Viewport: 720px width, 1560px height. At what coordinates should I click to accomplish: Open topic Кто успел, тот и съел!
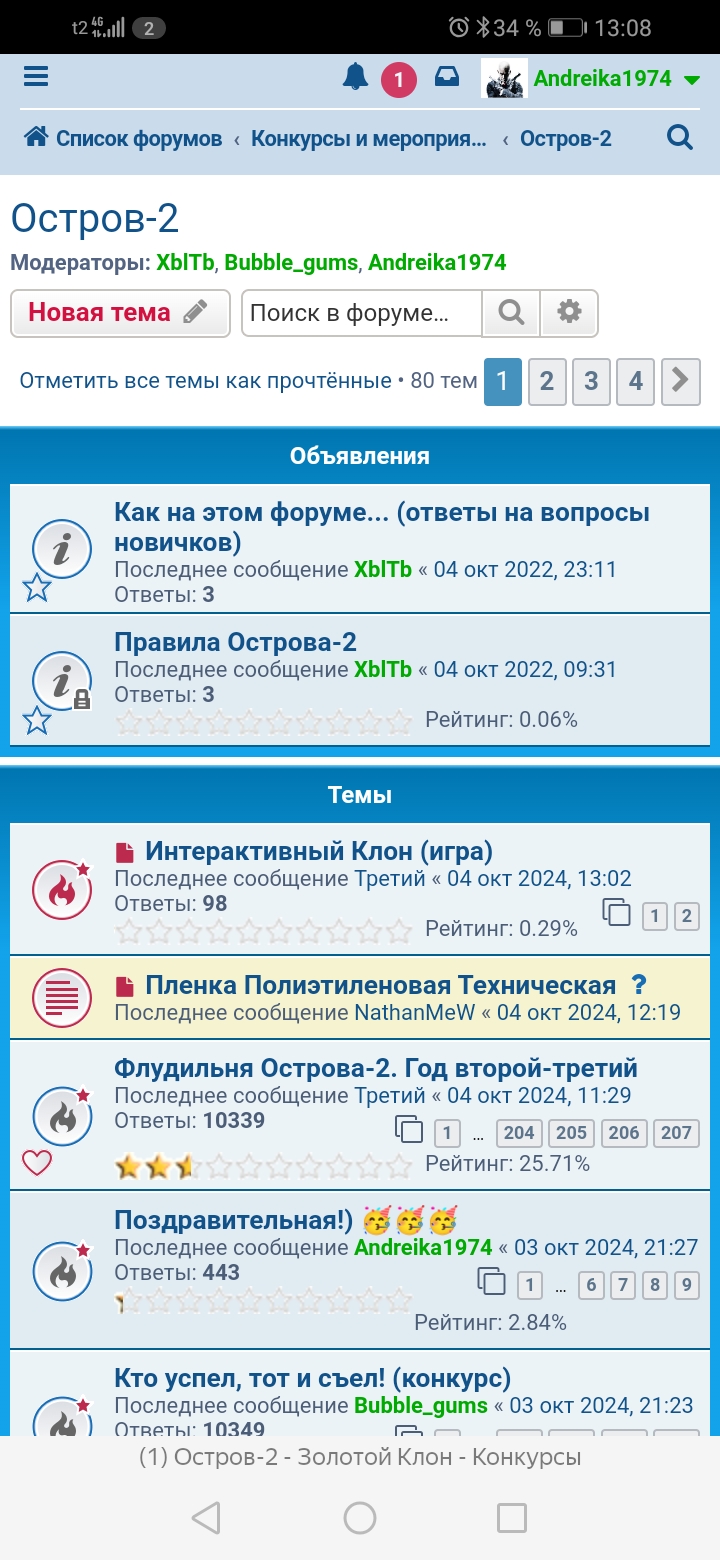point(312,1379)
